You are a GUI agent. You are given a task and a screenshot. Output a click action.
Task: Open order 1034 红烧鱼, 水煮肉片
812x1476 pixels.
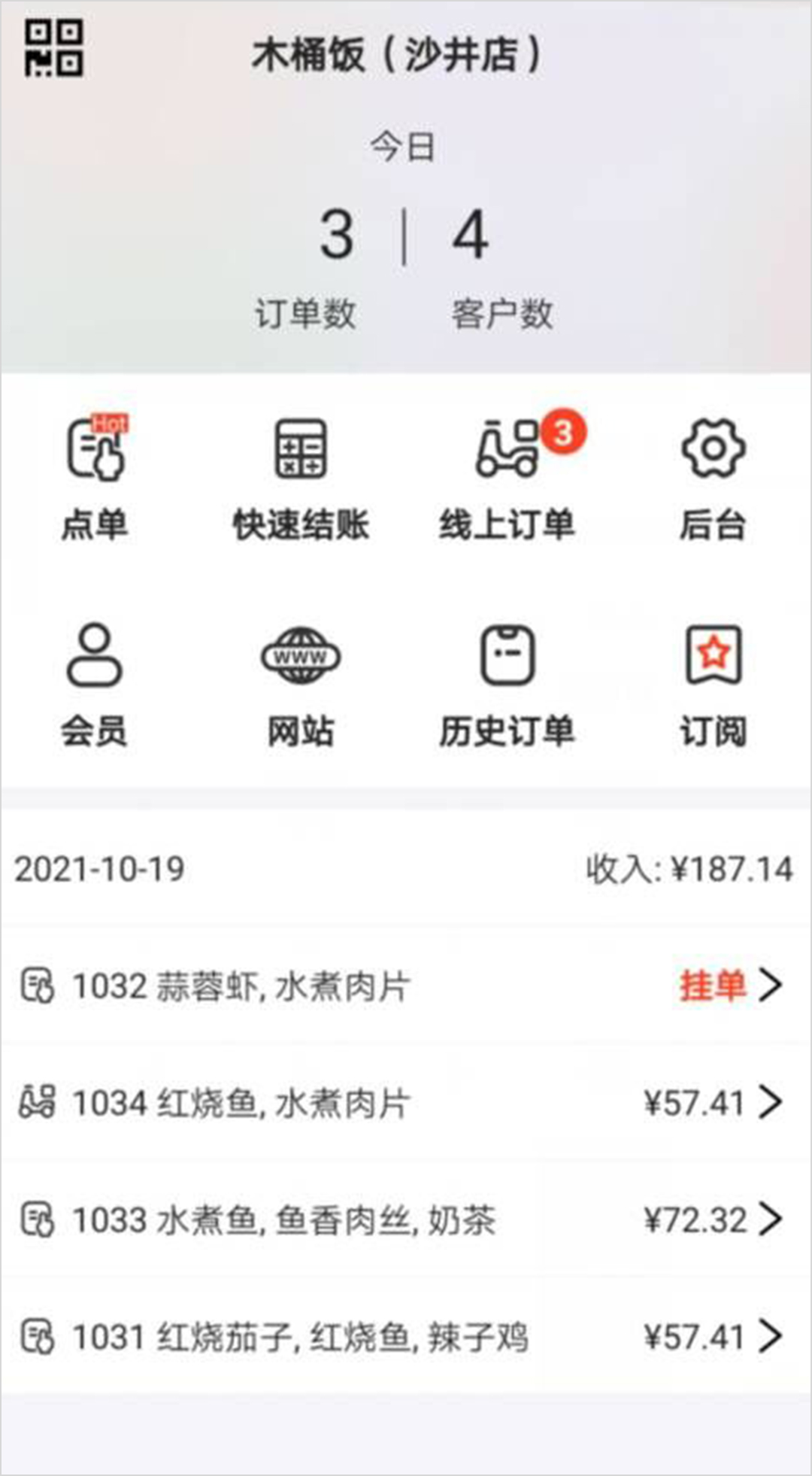point(406,1103)
